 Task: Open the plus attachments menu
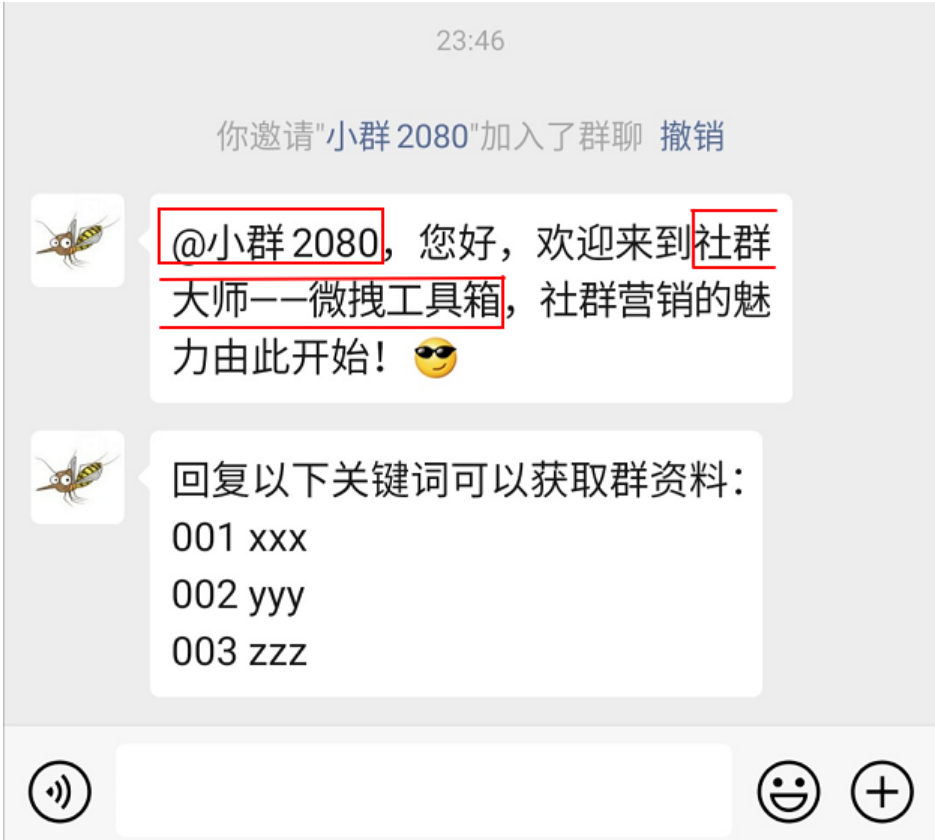point(881,793)
